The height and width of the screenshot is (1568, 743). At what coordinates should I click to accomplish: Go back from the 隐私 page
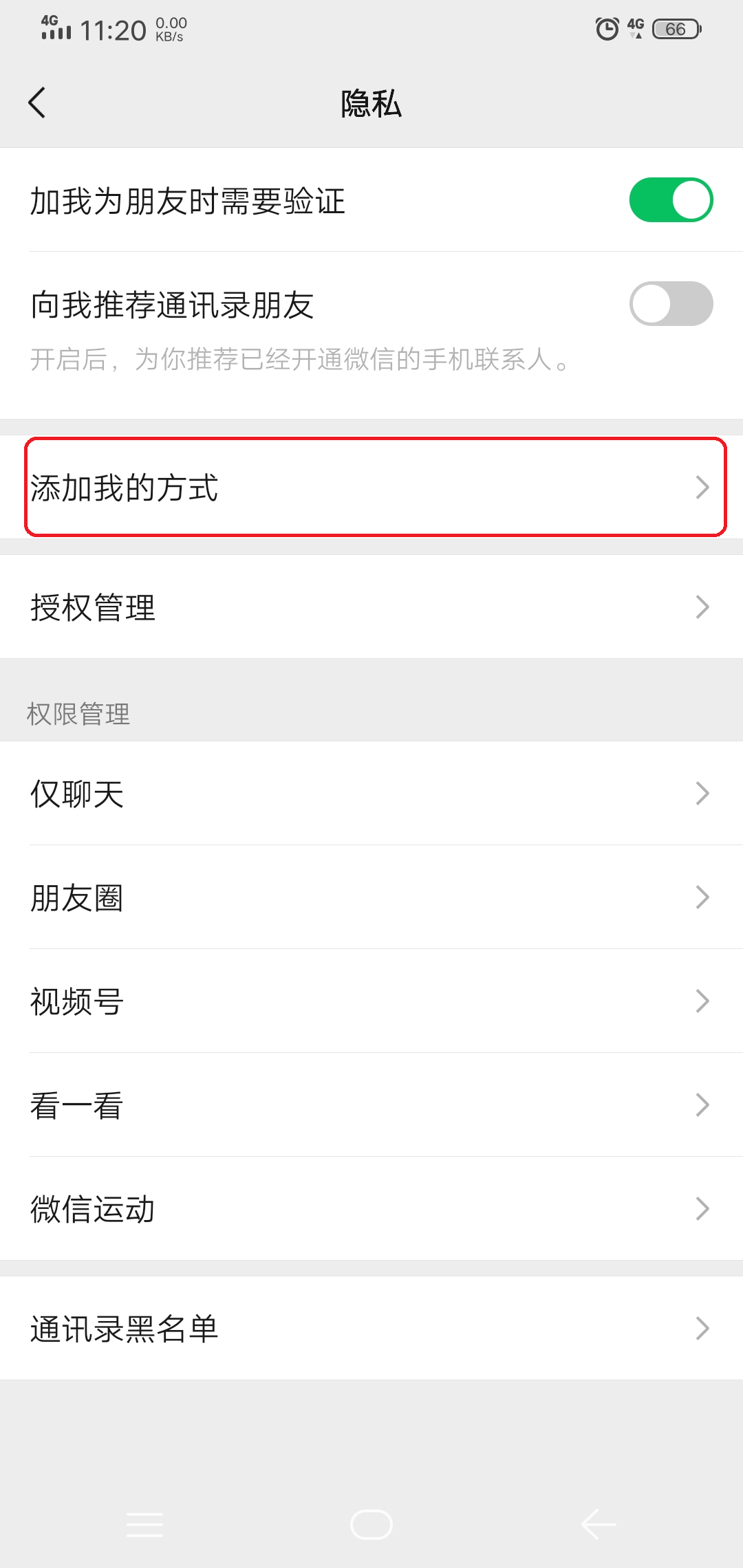pos(37,103)
